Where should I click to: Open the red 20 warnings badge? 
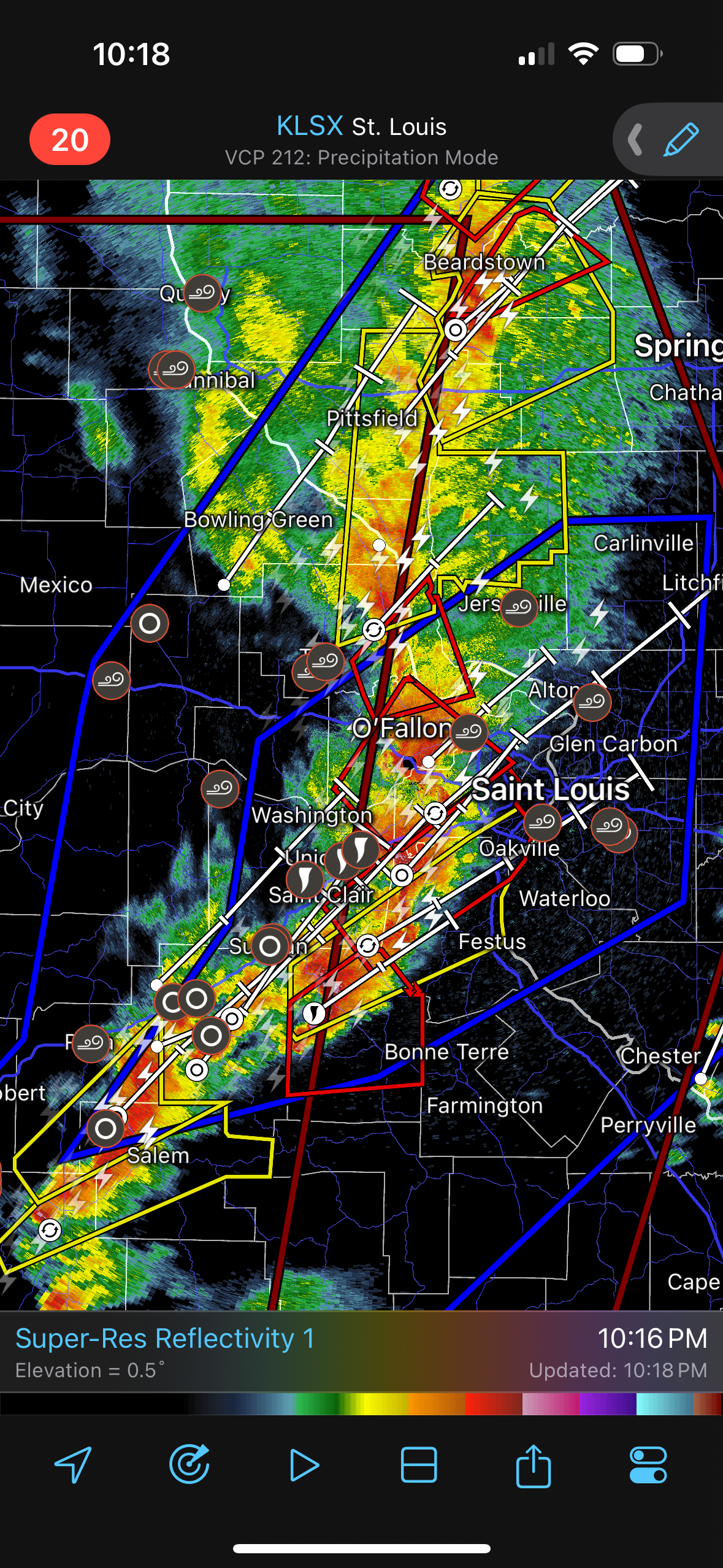(x=70, y=139)
